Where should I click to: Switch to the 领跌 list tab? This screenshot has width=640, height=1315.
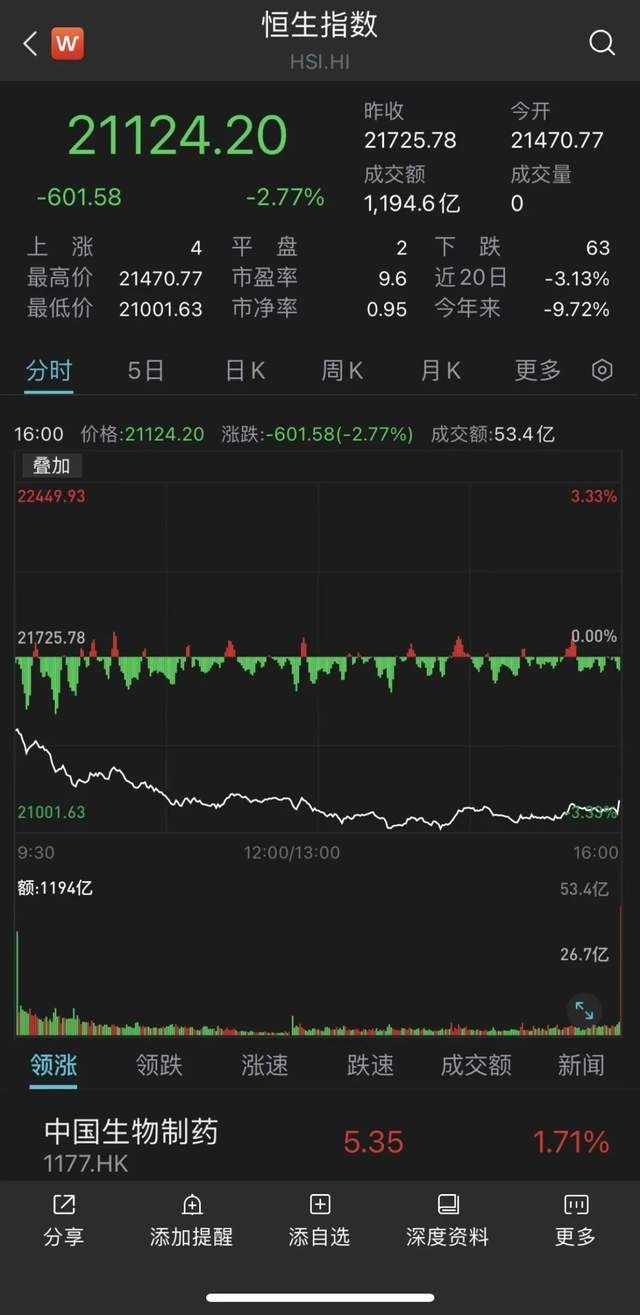159,1066
